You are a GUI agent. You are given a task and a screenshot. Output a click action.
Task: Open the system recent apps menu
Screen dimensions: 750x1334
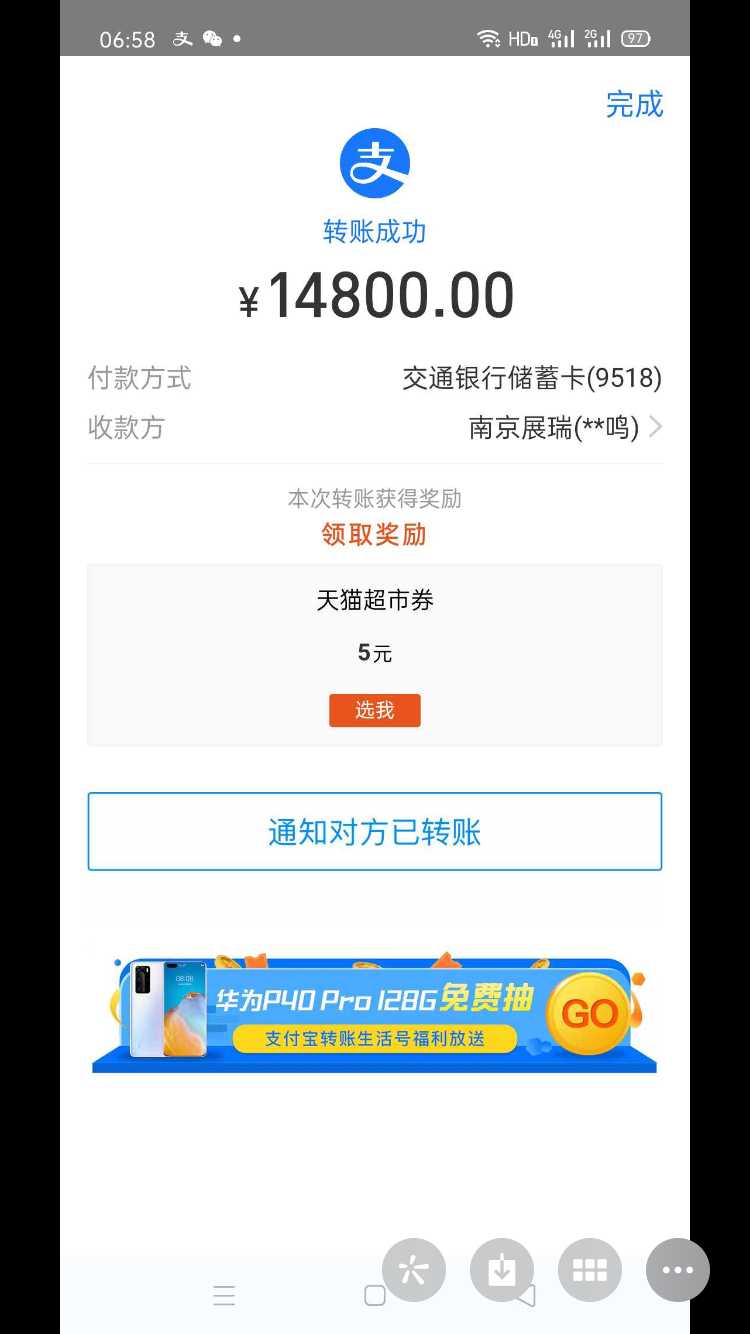[x=224, y=1297]
